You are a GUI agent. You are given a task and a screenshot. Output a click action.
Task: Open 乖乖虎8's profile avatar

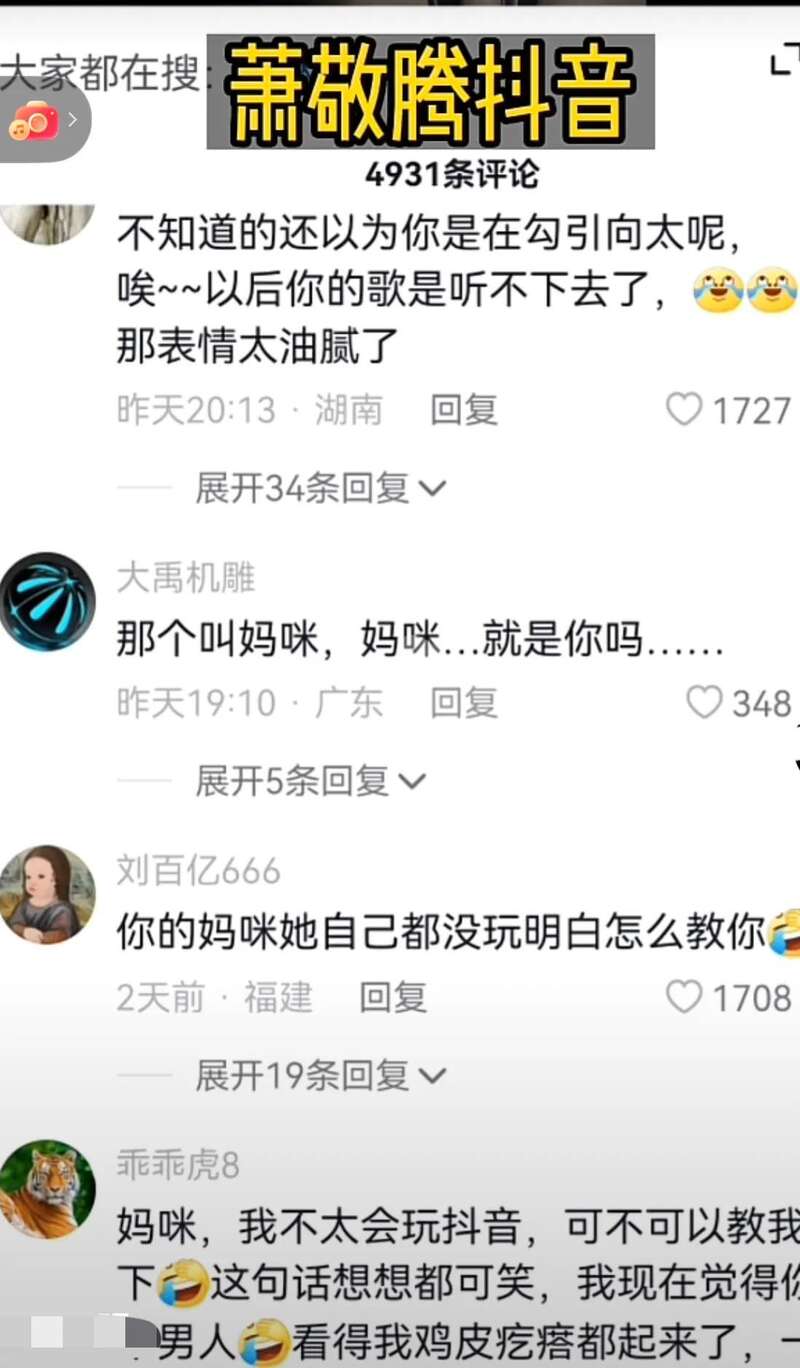pos(47,1188)
